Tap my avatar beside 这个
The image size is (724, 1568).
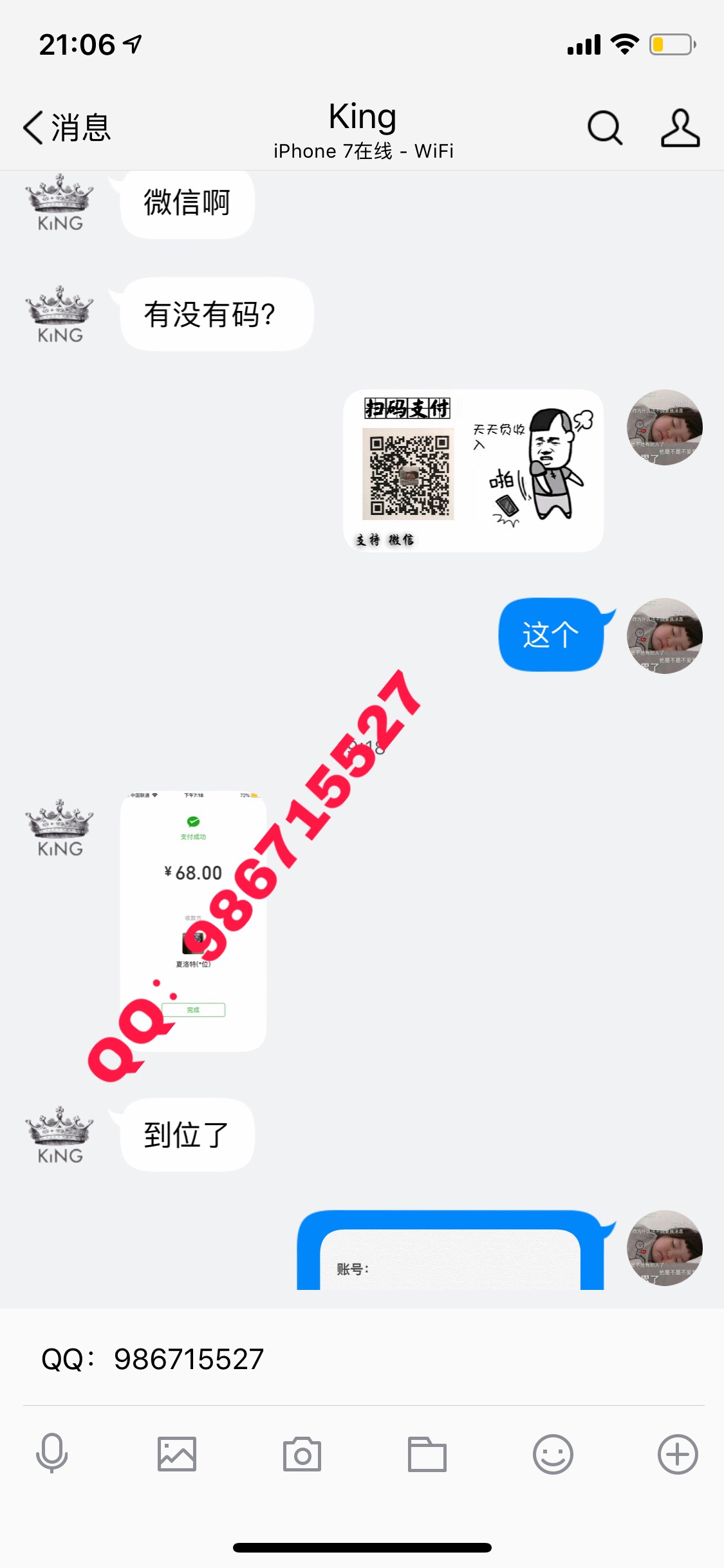click(664, 635)
